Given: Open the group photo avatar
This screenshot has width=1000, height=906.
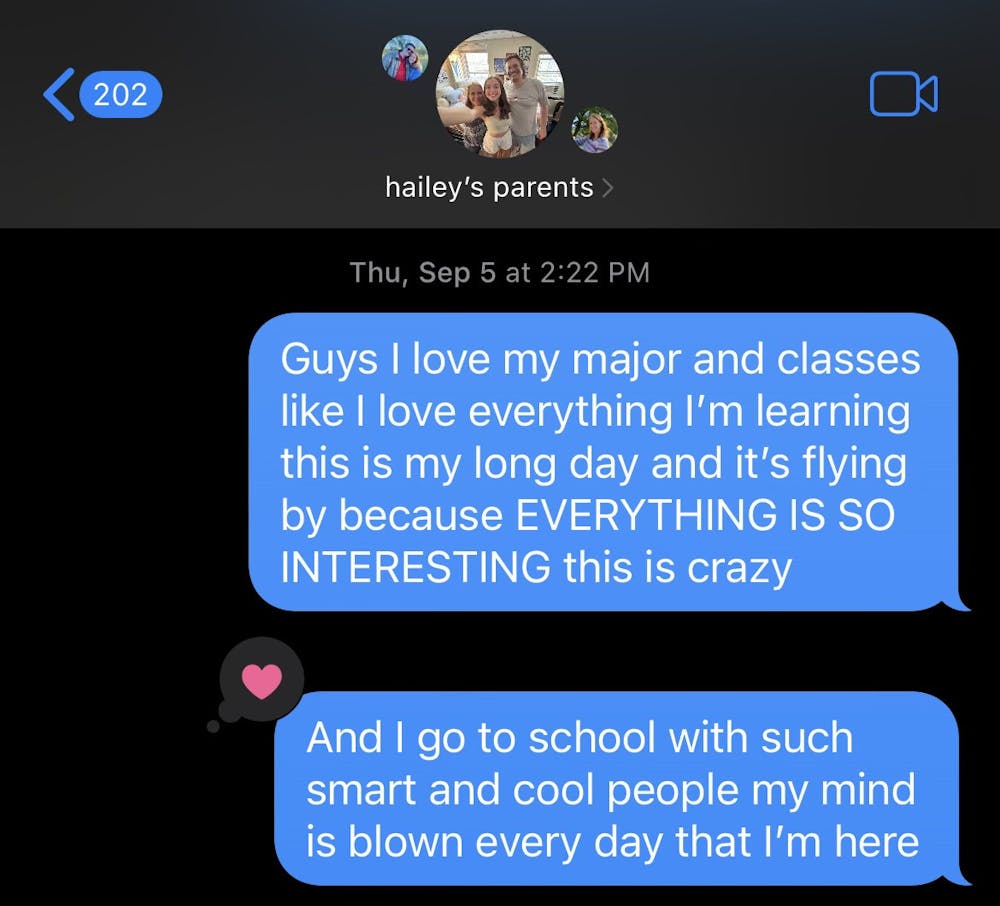Looking at the screenshot, I should (x=499, y=94).
